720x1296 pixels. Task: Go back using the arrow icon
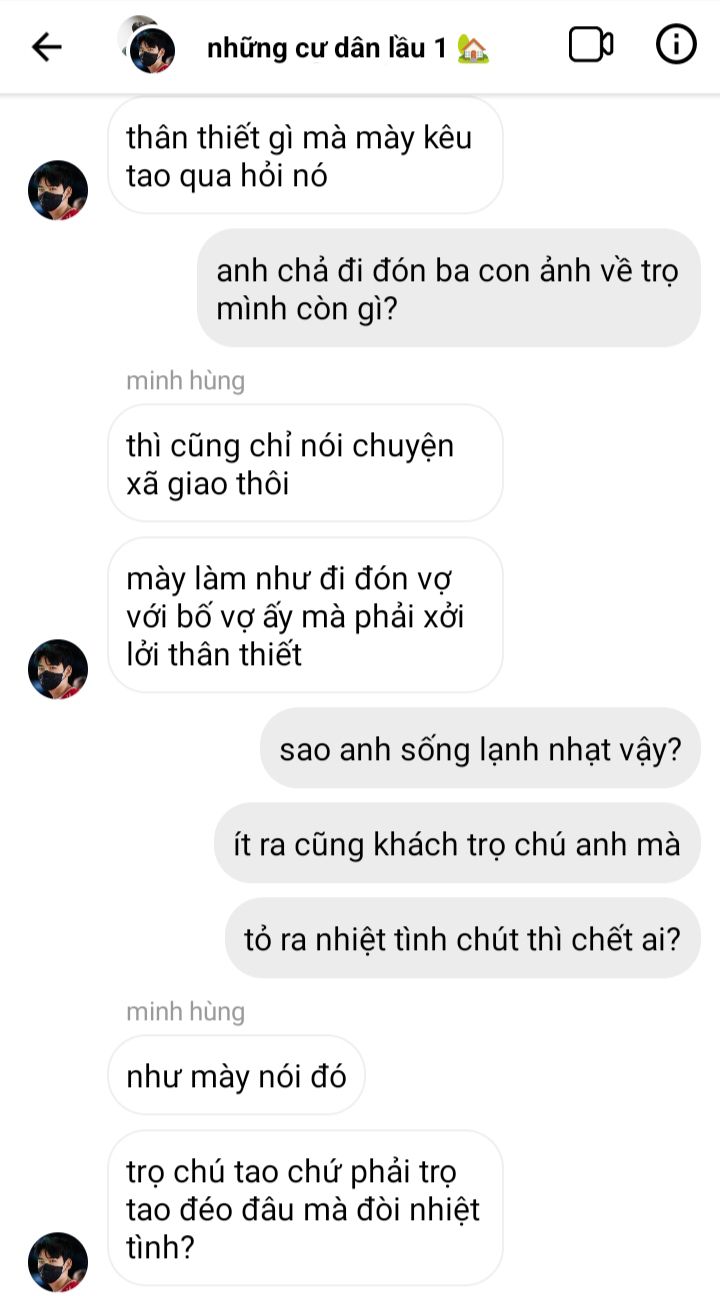47,46
